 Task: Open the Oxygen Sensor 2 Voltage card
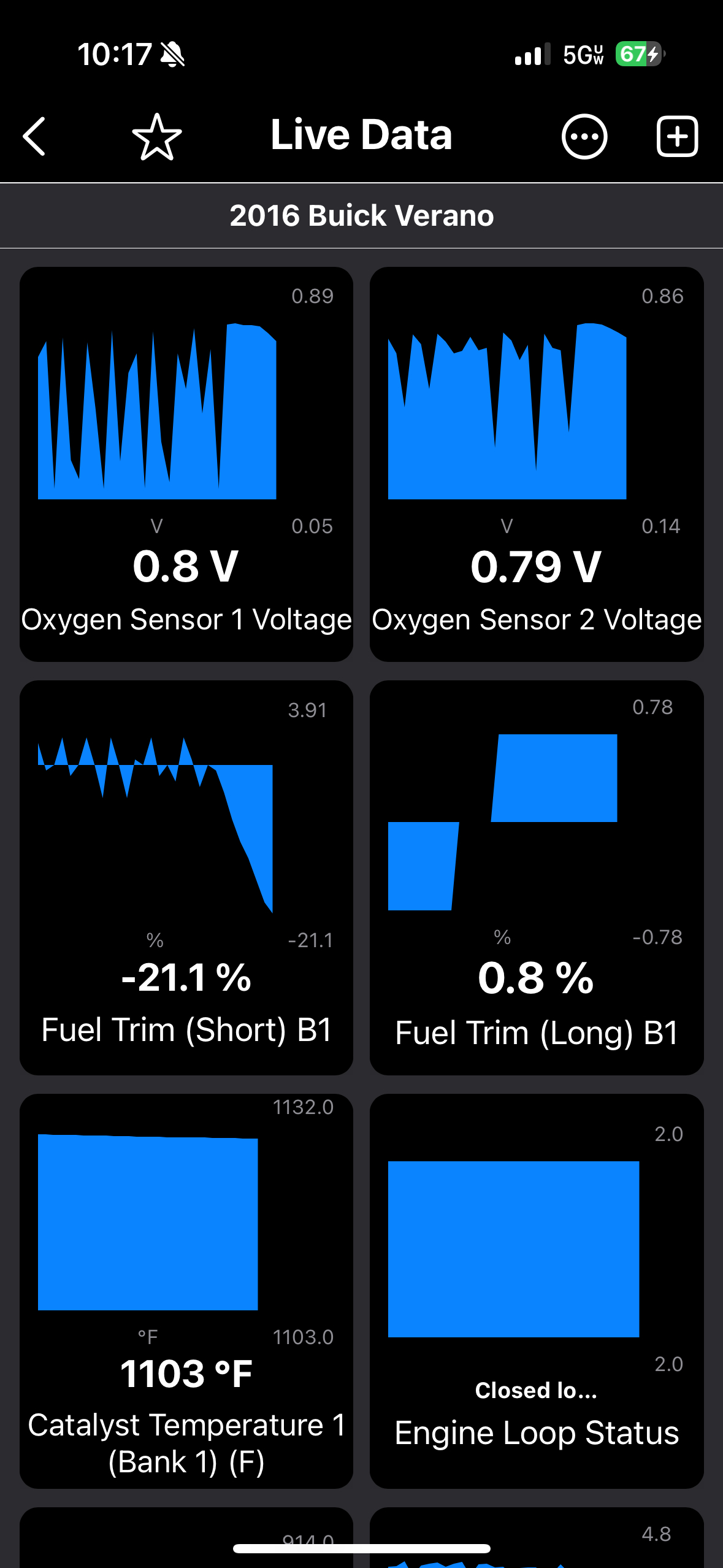537,464
